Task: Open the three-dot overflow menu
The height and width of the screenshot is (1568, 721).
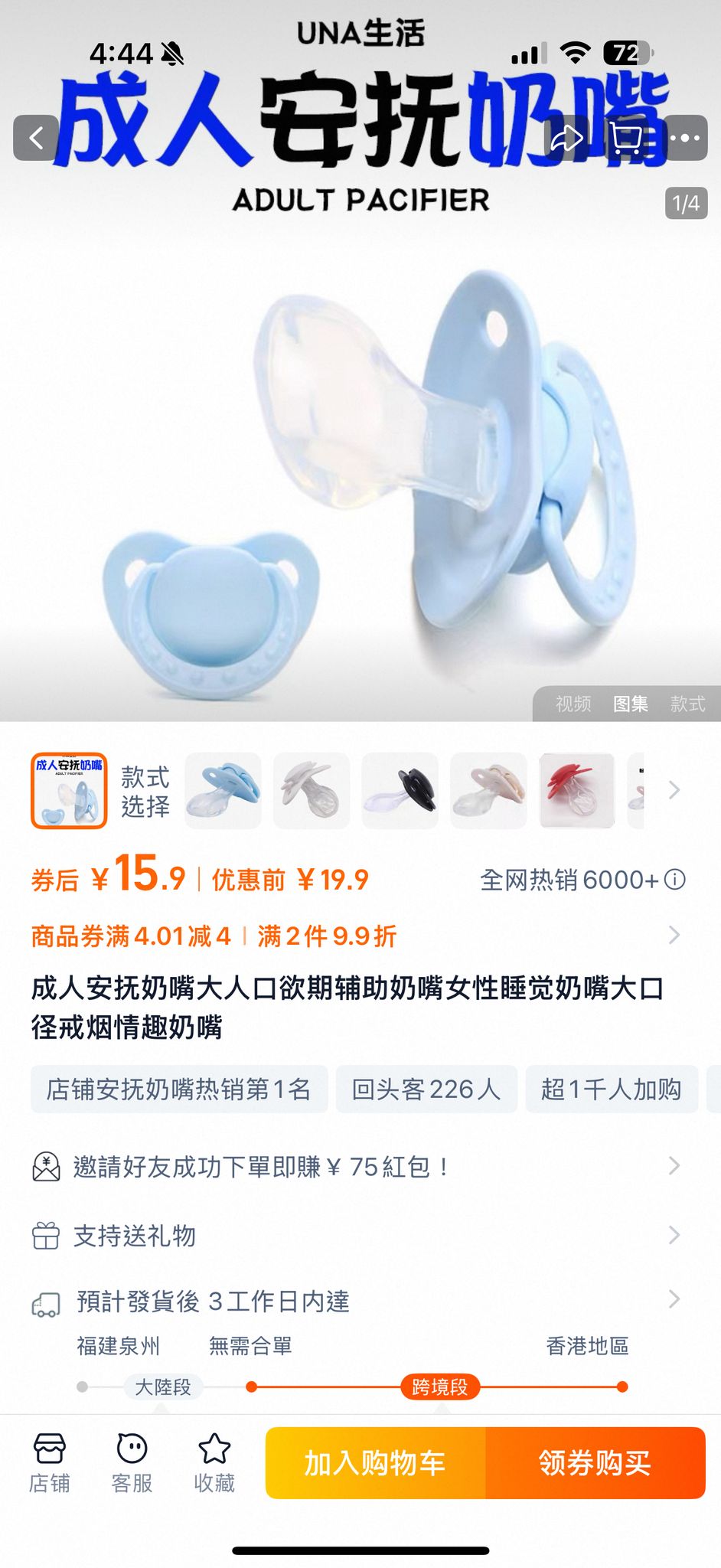Action: click(684, 139)
